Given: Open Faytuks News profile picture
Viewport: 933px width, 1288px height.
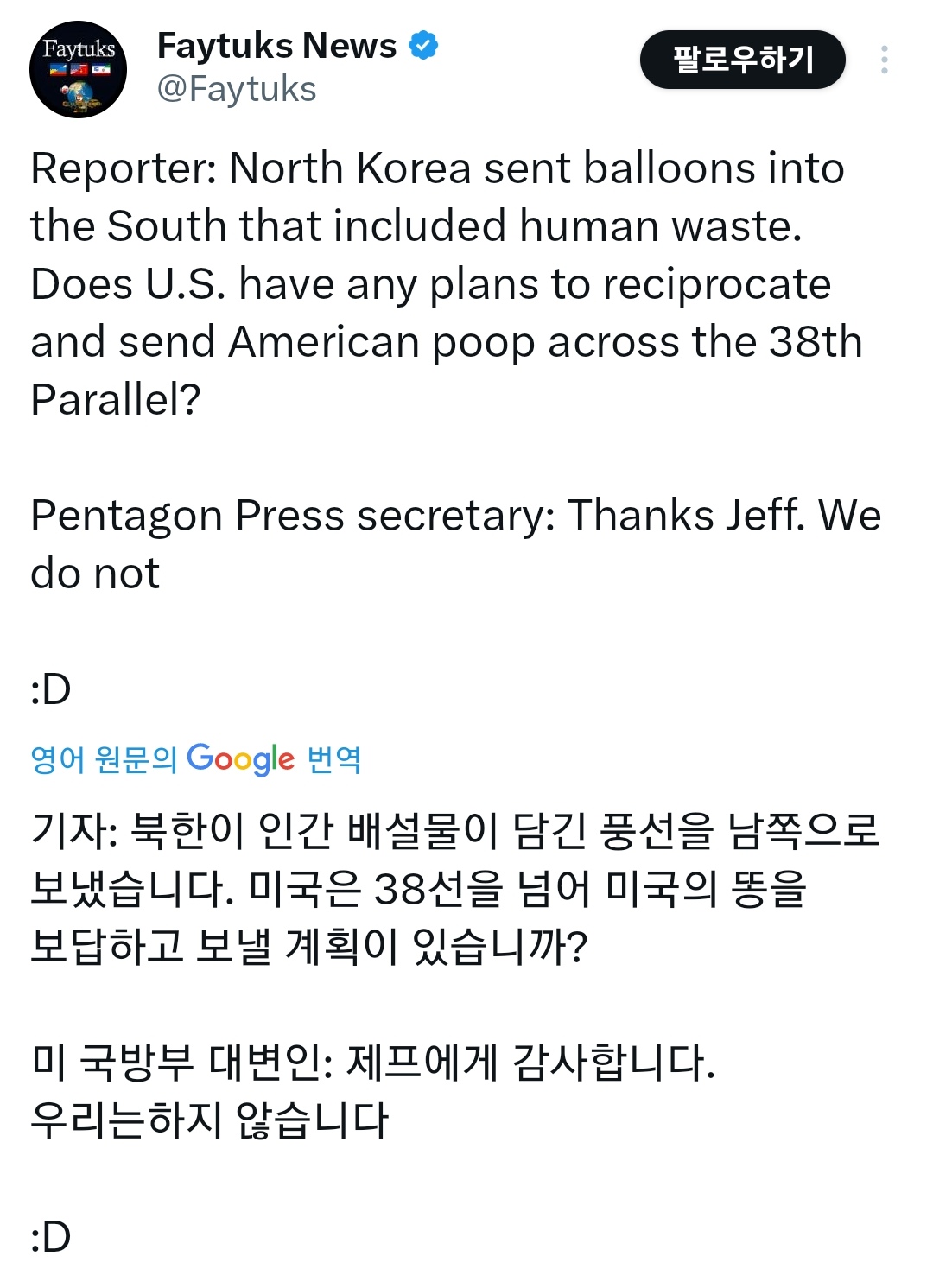Looking at the screenshot, I should pos(78,69).
